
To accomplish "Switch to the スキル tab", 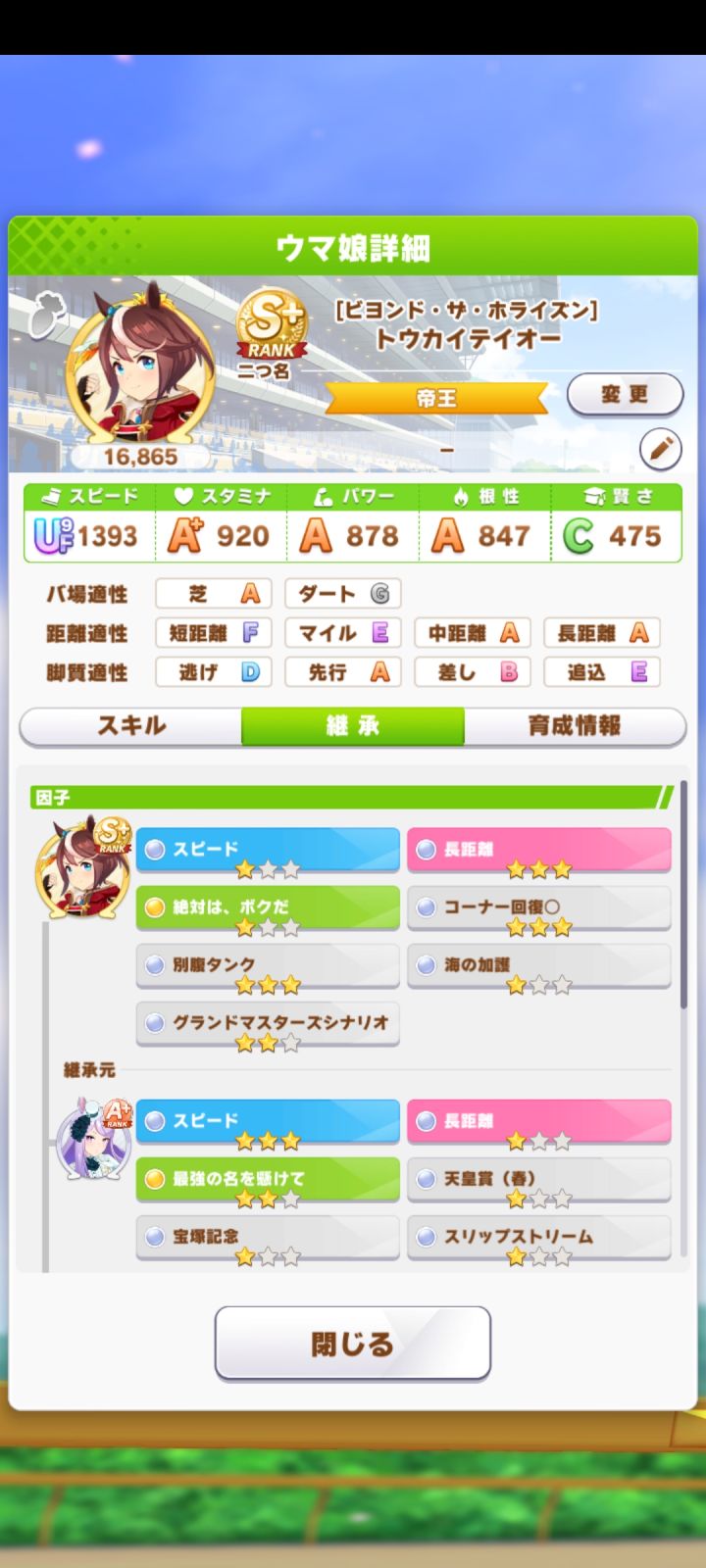I will (x=131, y=727).
